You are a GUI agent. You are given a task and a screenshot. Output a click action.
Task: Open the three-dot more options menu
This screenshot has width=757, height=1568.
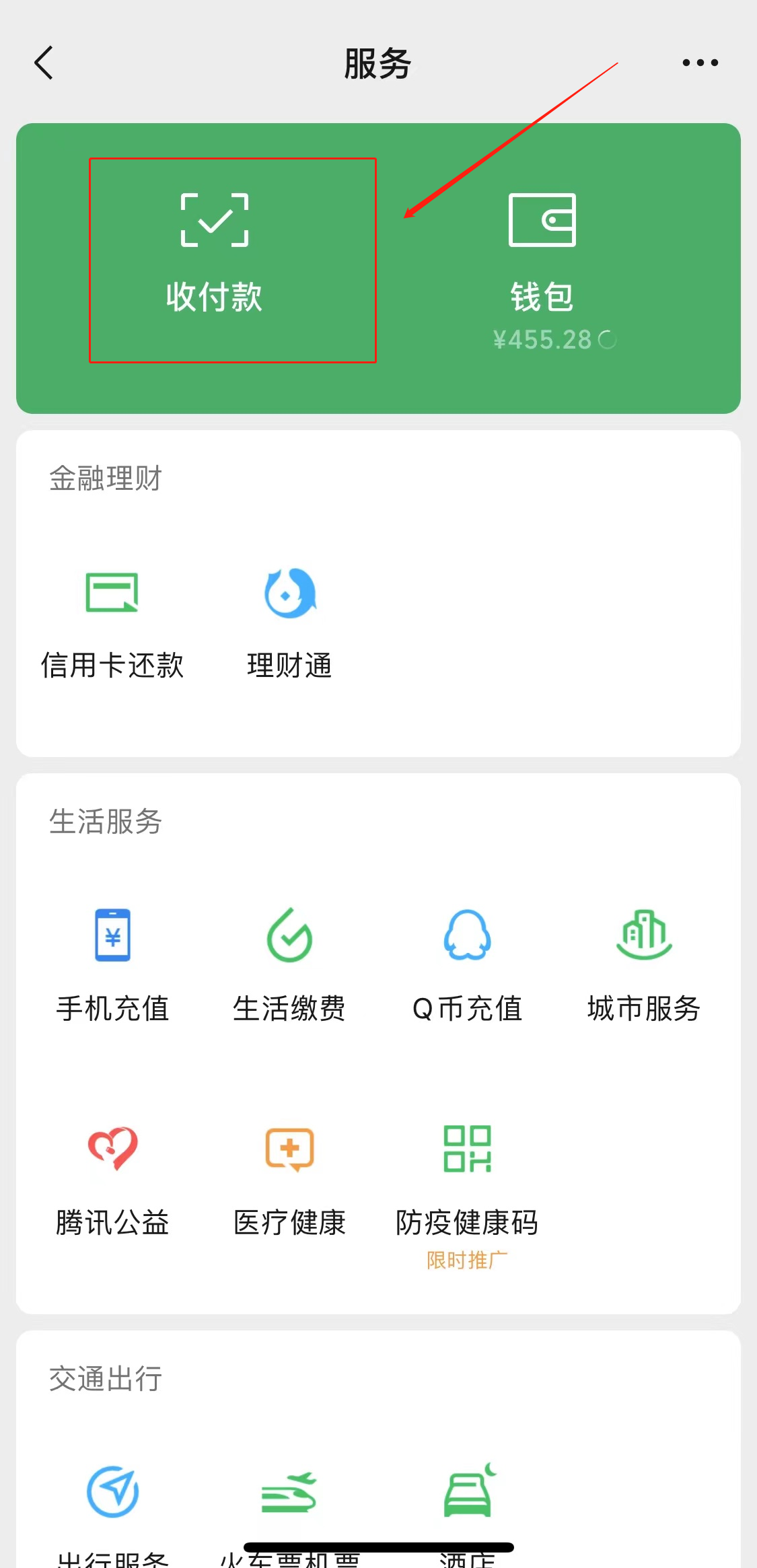(x=700, y=63)
